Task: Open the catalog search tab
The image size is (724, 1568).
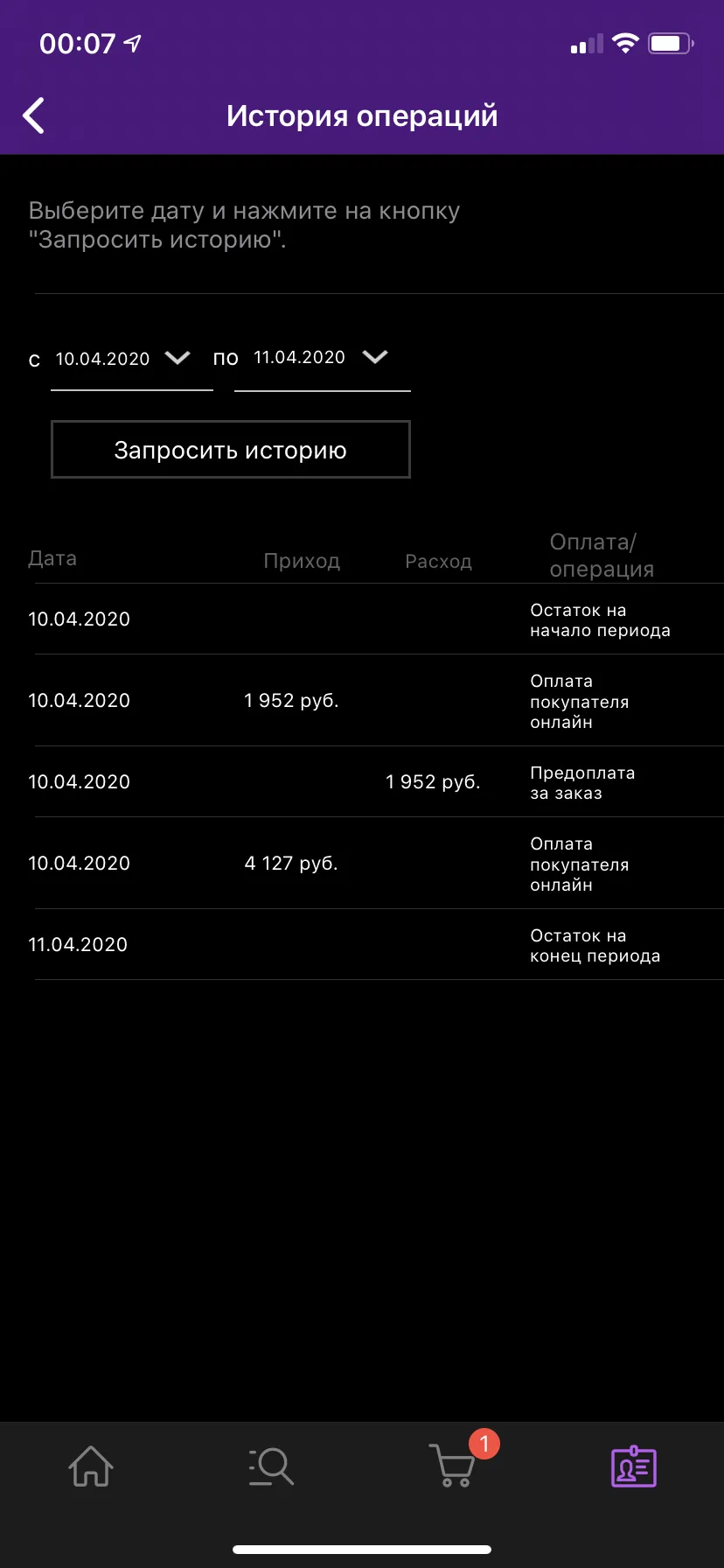Action: (x=271, y=1466)
